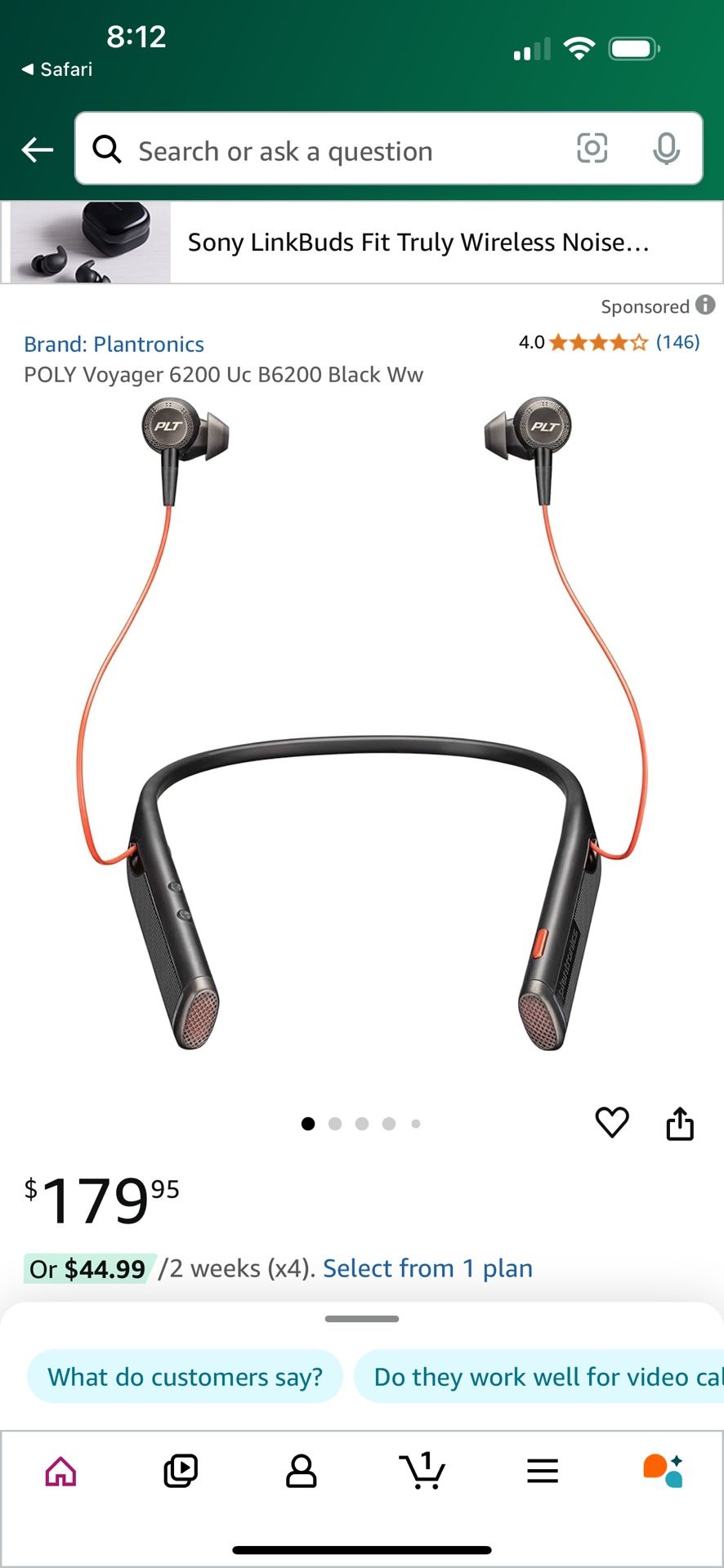Ask 'What do customers say?' suggestion
This screenshot has width=724, height=1568.
tap(185, 1376)
